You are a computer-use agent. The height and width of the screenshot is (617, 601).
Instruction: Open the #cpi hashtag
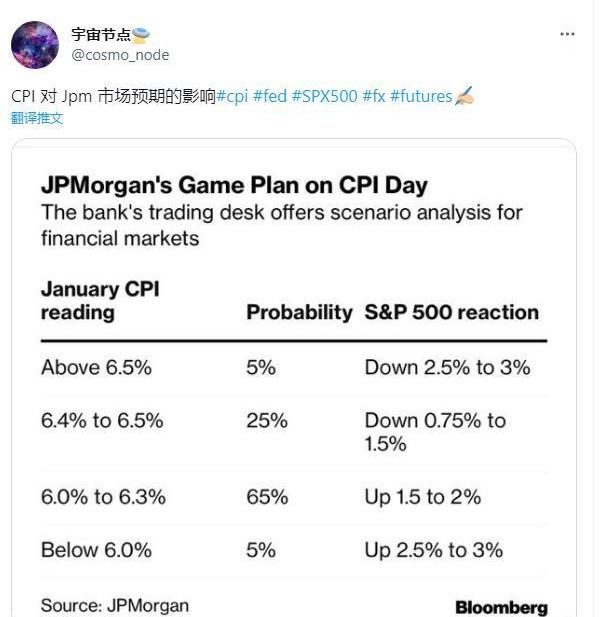tap(232, 97)
